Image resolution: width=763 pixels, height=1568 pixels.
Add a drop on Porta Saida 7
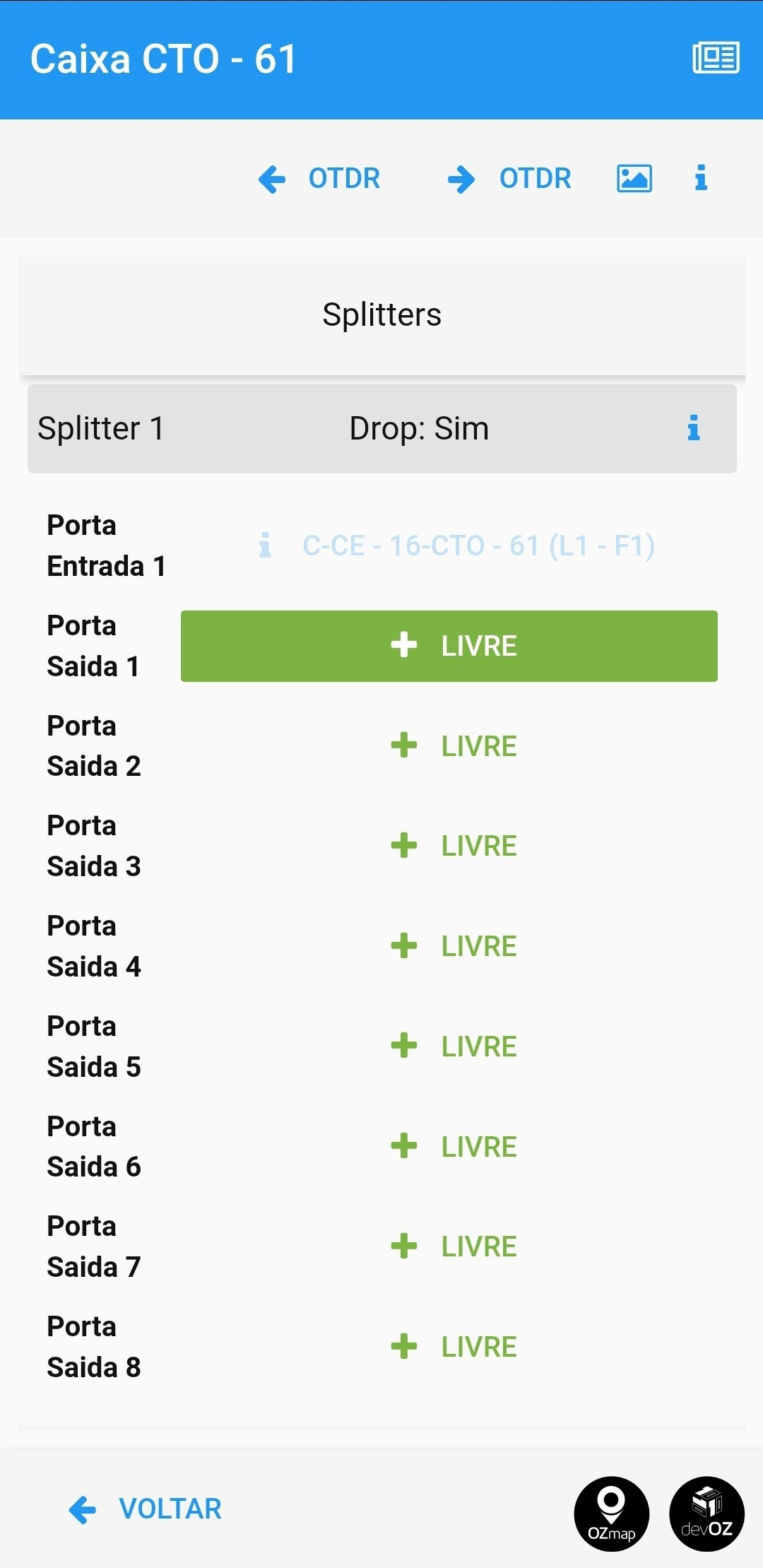[x=454, y=1246]
